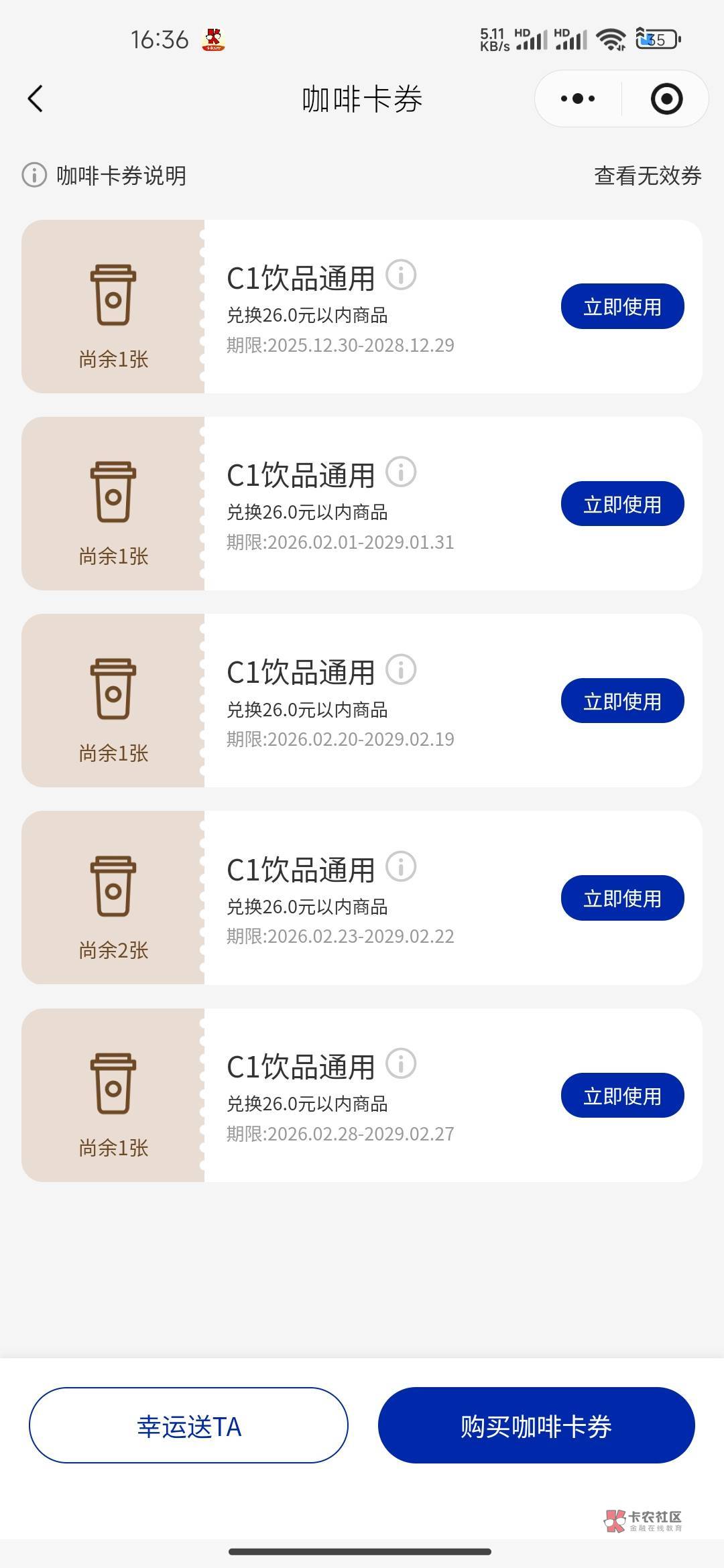
Task: Gift a coupon with 幸运送TA
Action: (188, 1425)
